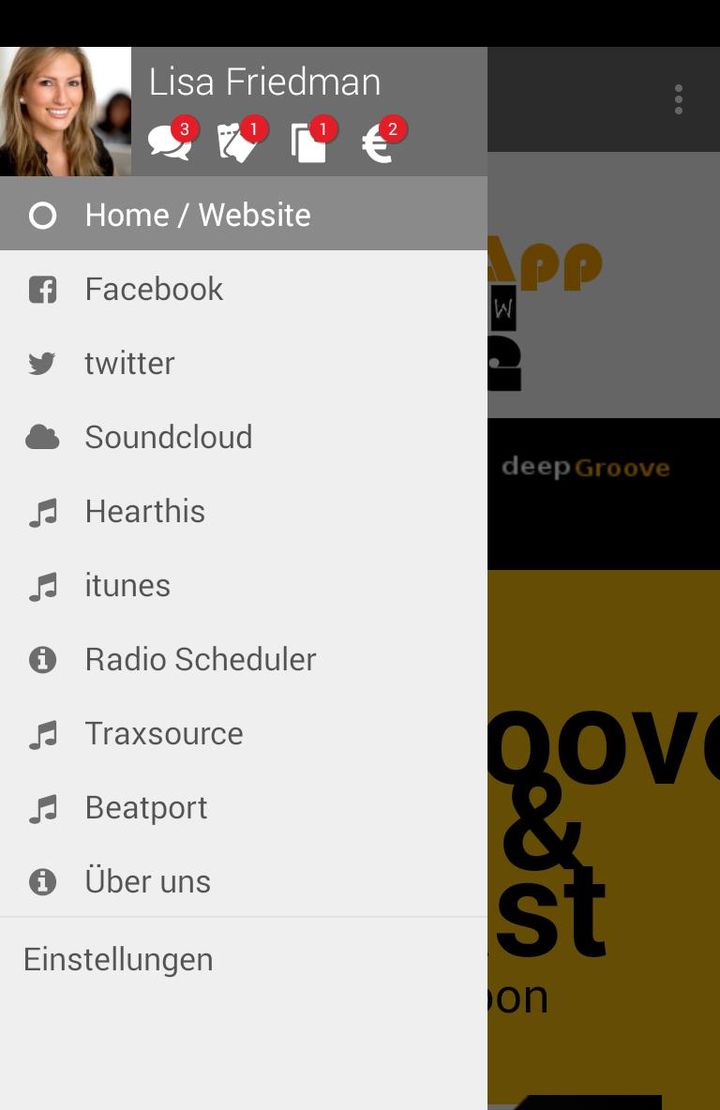720x1110 pixels.
Task: Tap the Twitter bird icon
Action: pos(42,363)
